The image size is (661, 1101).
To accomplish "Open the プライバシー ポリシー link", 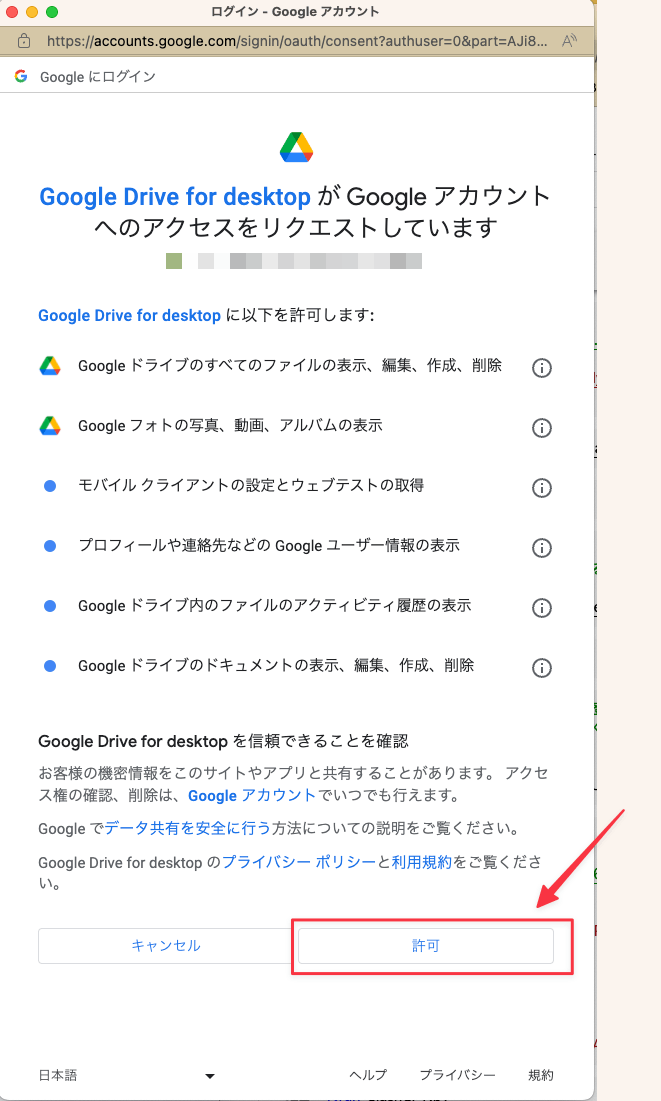I will click(299, 862).
